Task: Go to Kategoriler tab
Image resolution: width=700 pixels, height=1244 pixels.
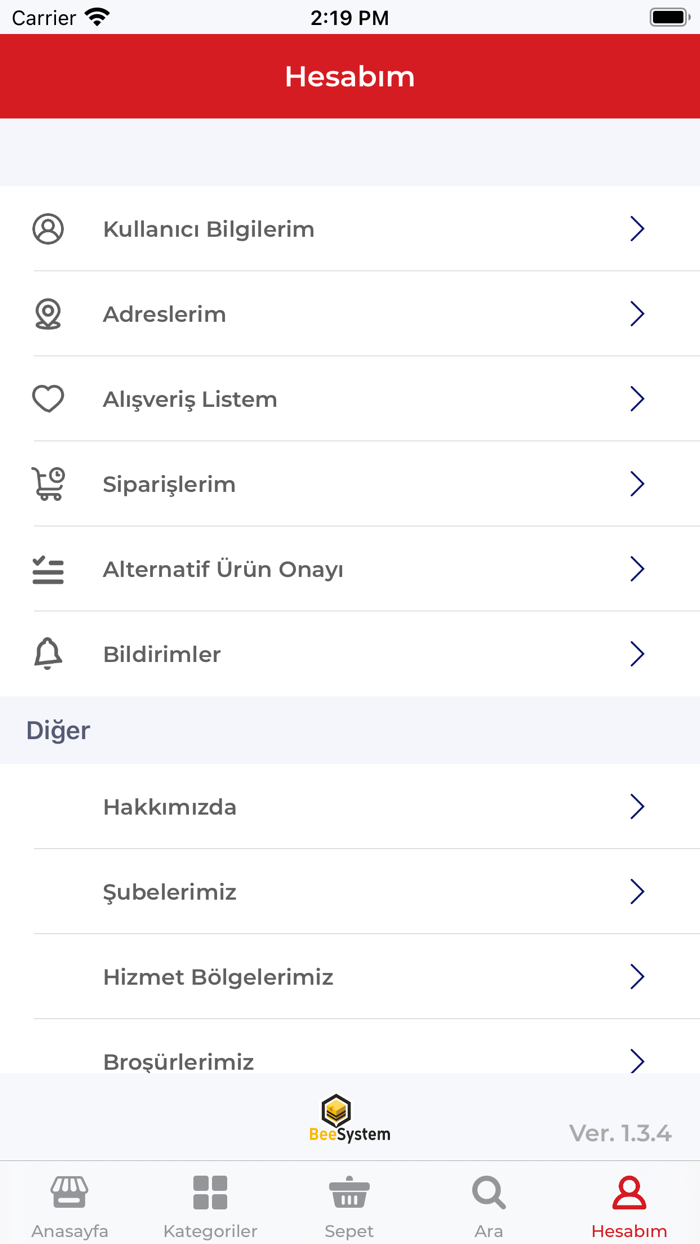Action: tap(210, 1205)
